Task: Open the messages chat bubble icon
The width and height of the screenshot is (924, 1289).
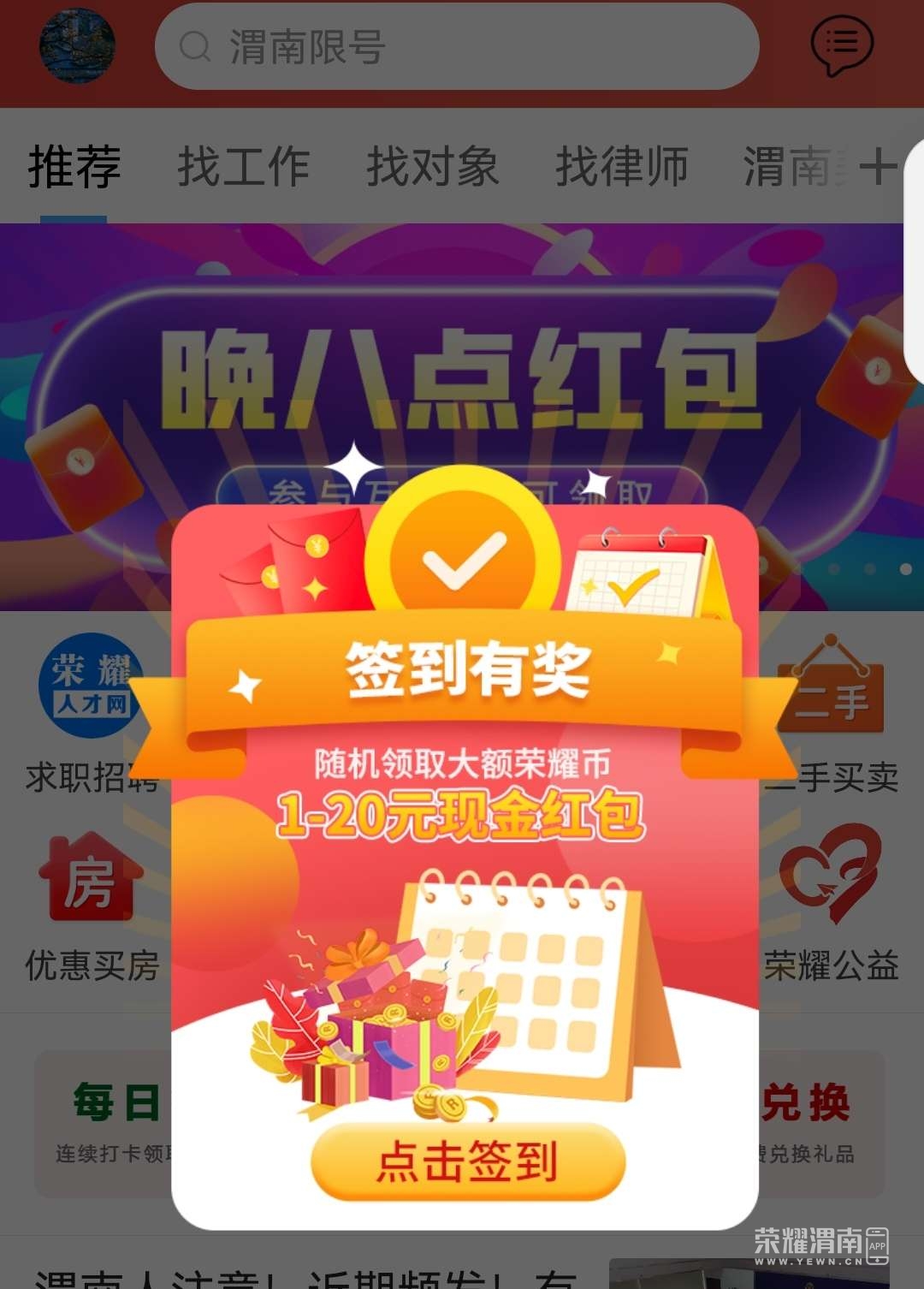Action: click(x=841, y=45)
